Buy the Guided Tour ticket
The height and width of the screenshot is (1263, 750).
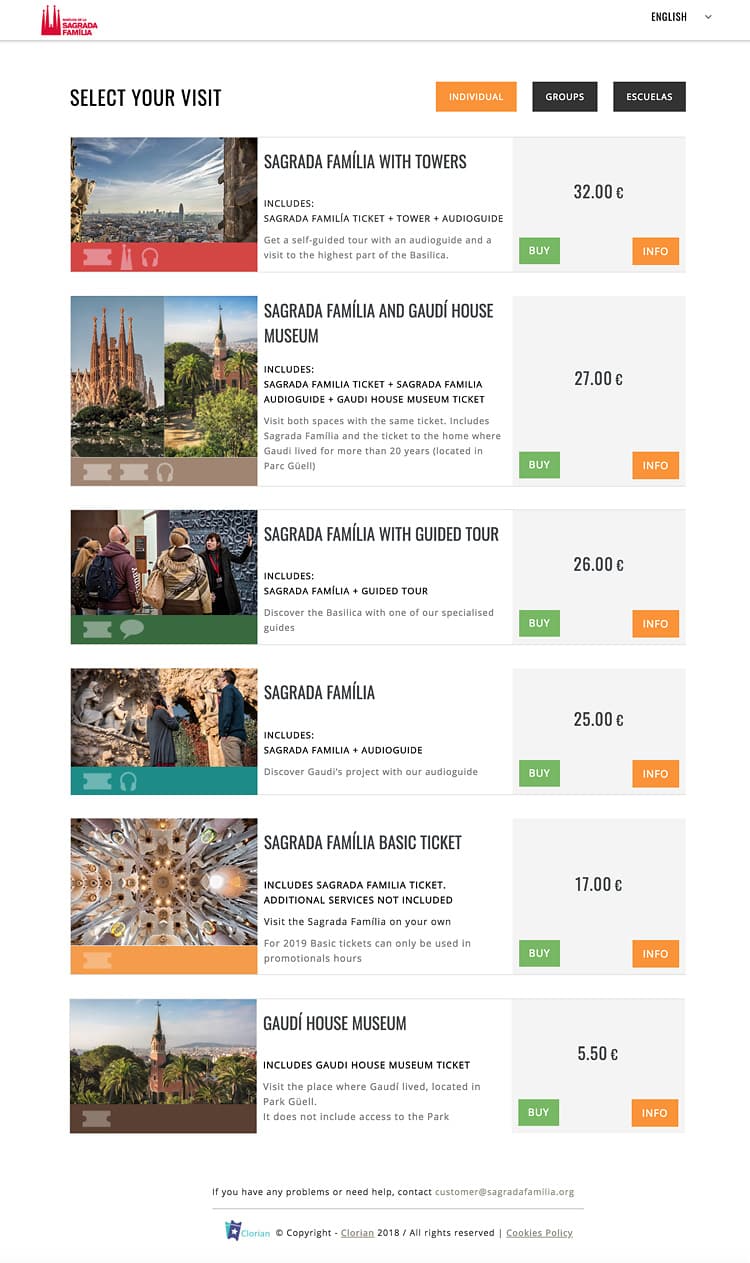[x=539, y=623]
